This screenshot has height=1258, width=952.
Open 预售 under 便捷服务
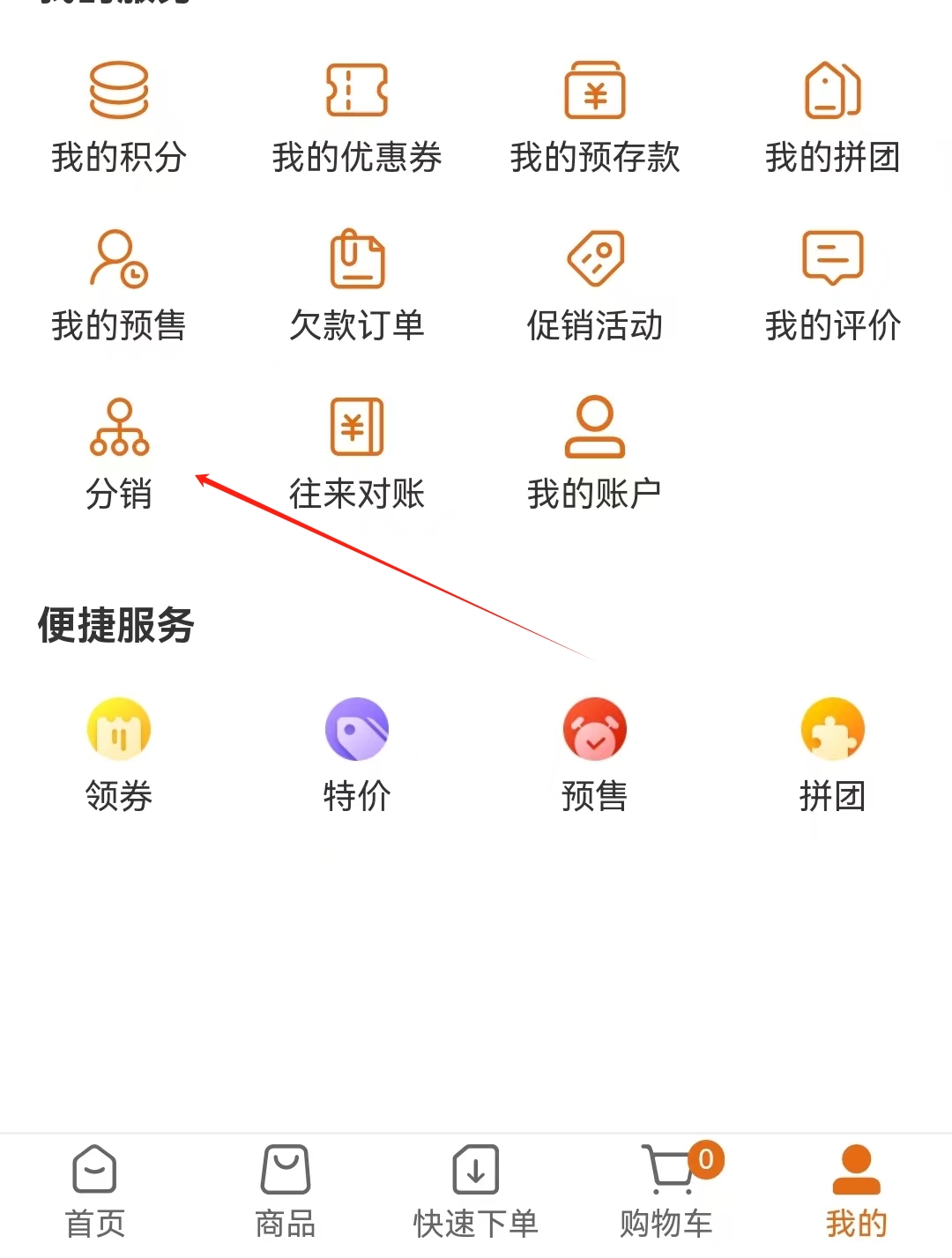(x=595, y=754)
